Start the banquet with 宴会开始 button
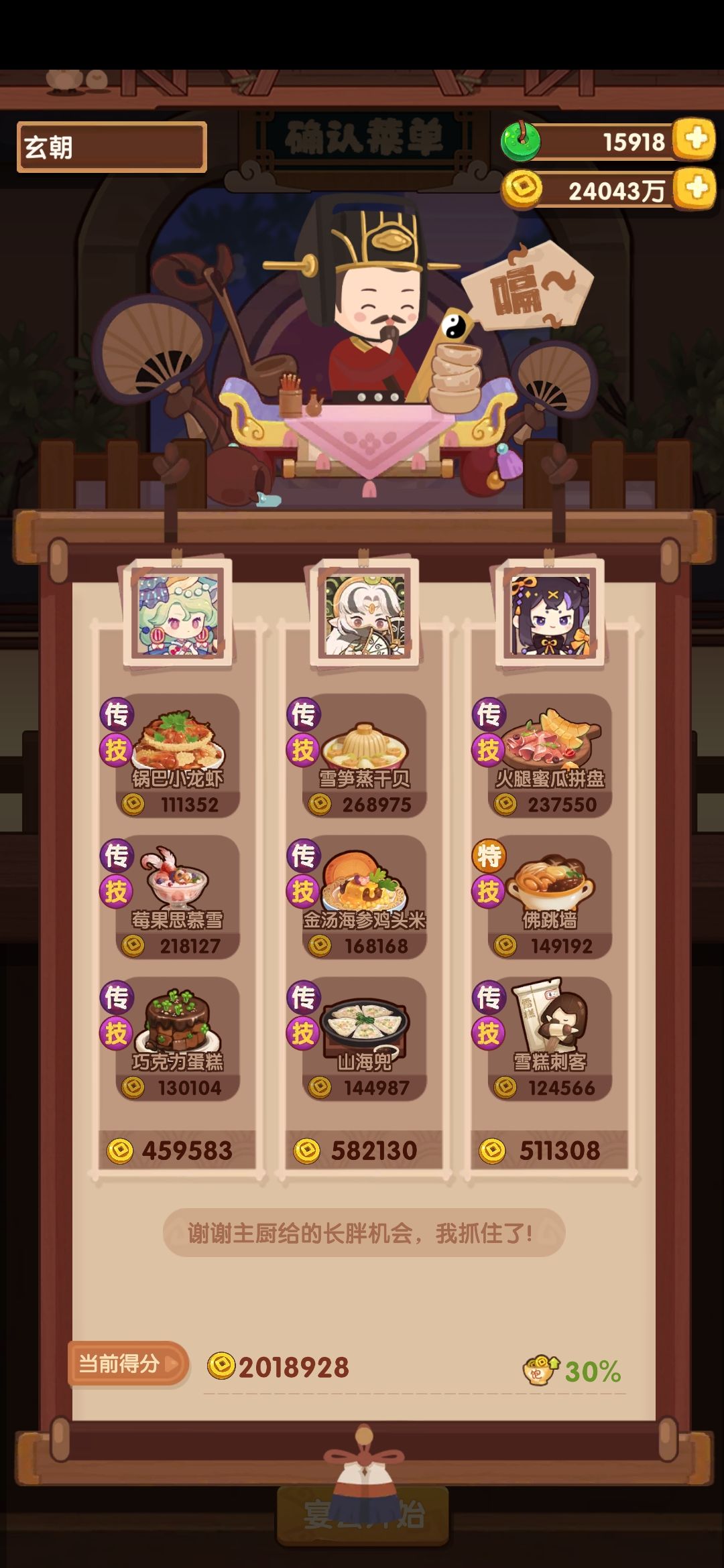Viewport: 724px width, 1568px height. click(x=363, y=1516)
